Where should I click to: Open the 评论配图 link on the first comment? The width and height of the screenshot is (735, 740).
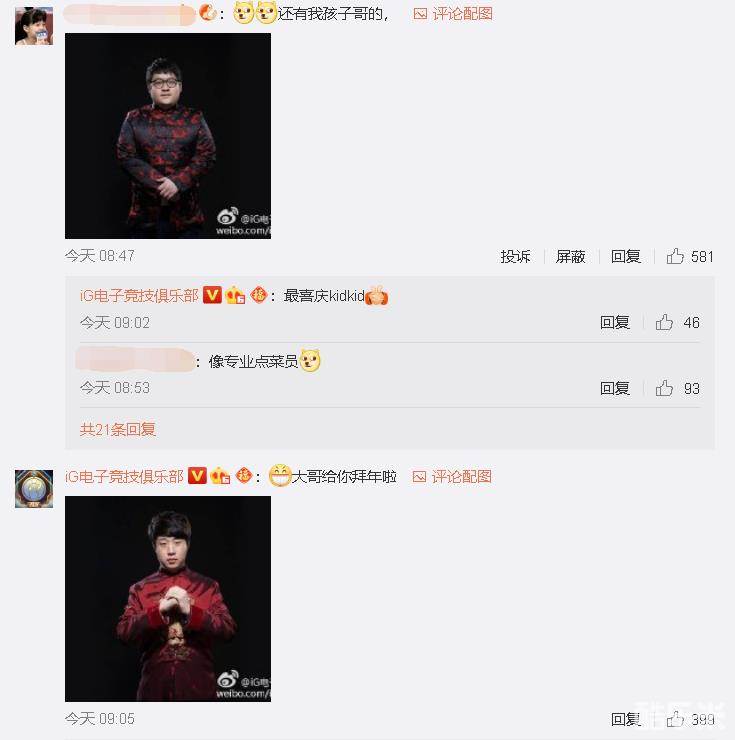pos(453,14)
